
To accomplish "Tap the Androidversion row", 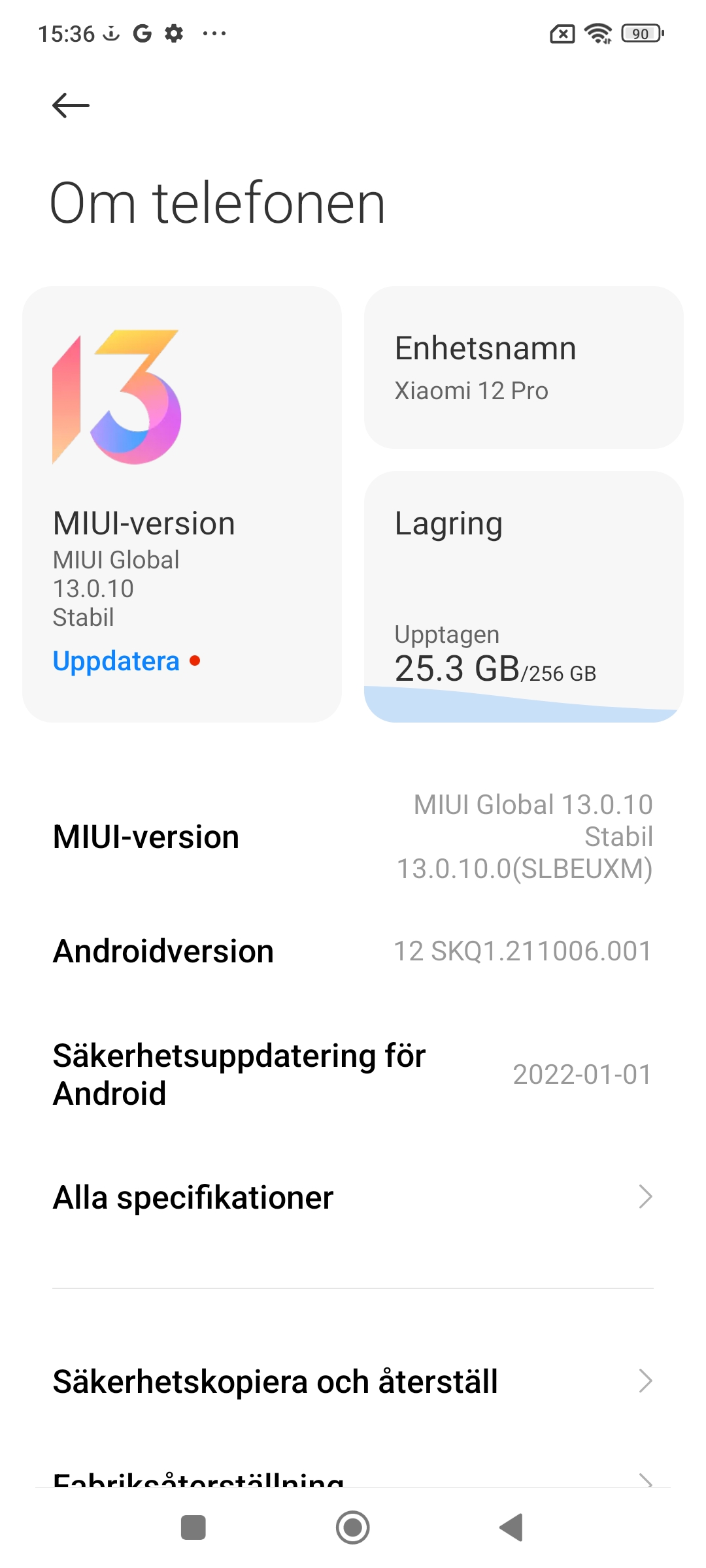I will 353,951.
